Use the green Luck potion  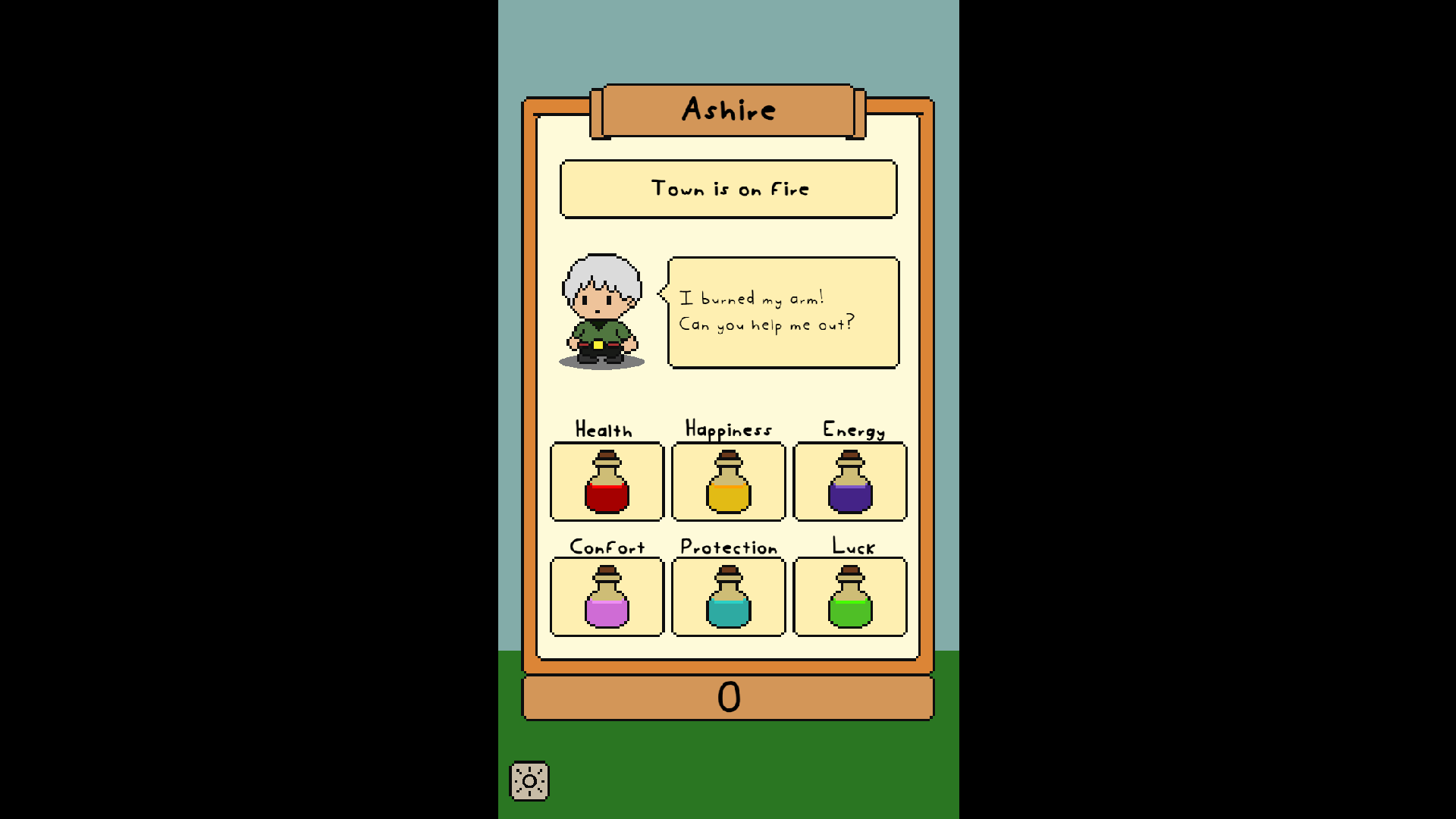coord(849,598)
